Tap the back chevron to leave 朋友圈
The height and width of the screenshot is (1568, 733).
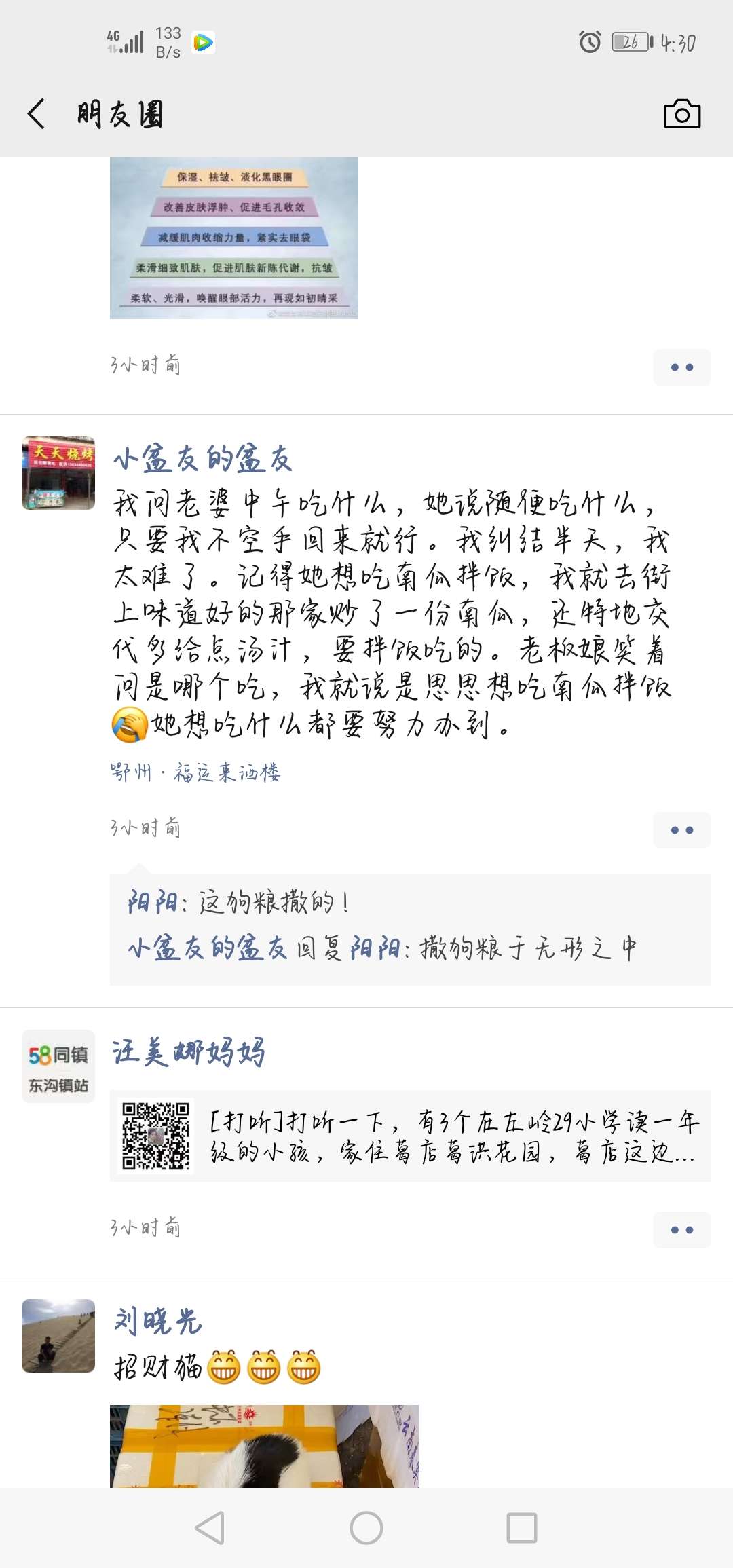(x=35, y=113)
